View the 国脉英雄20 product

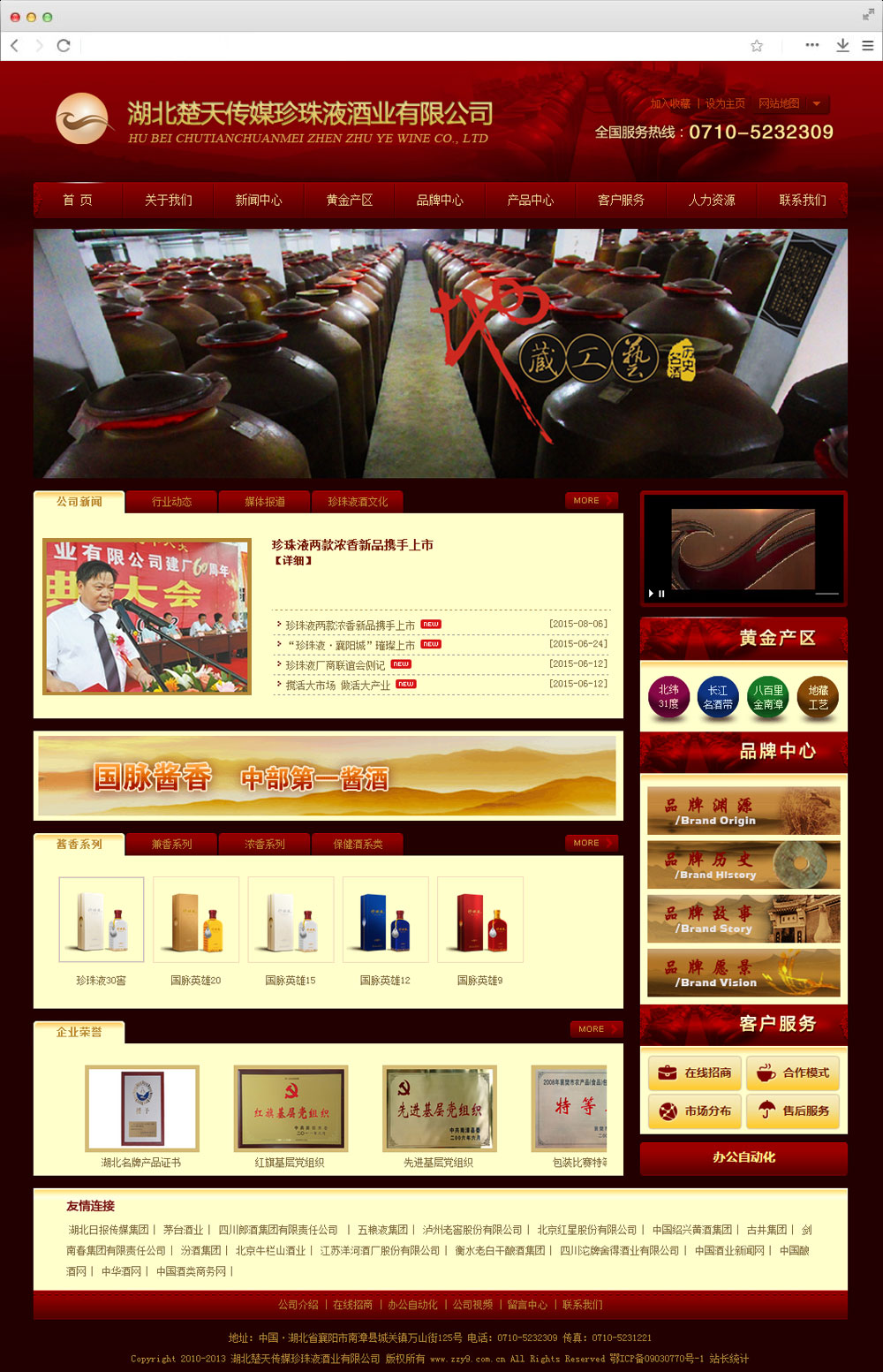196,921
